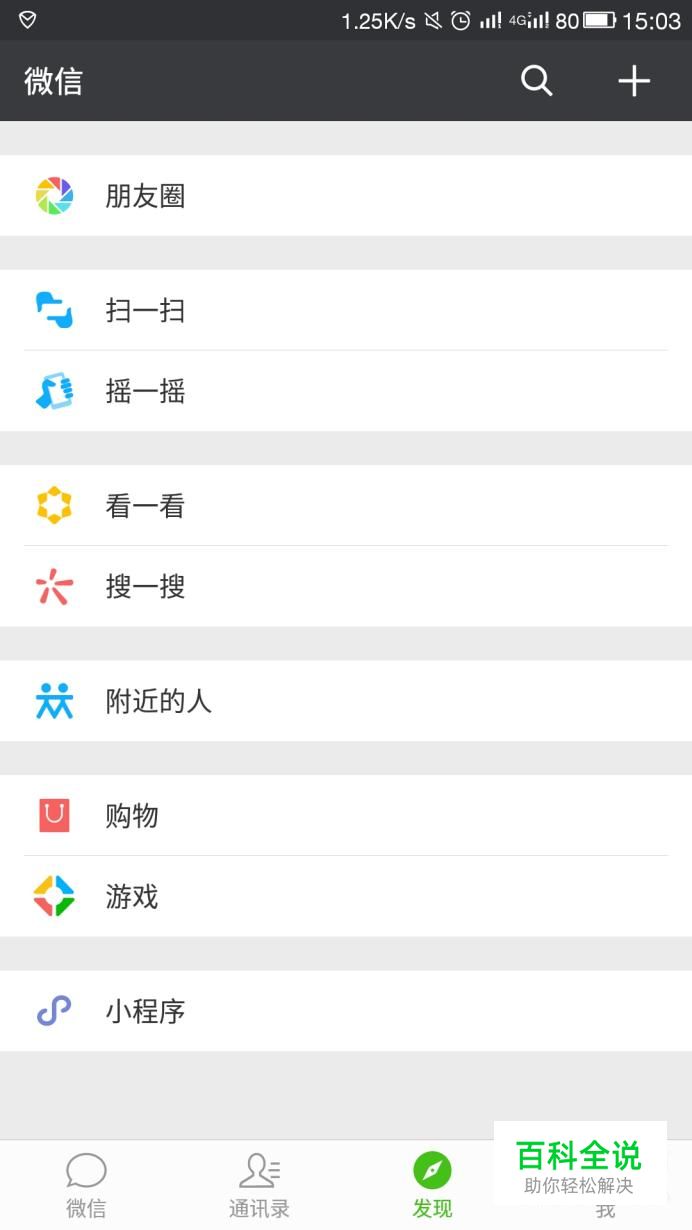Open 购物 shopping
This screenshot has height=1230, width=692.
click(x=346, y=816)
